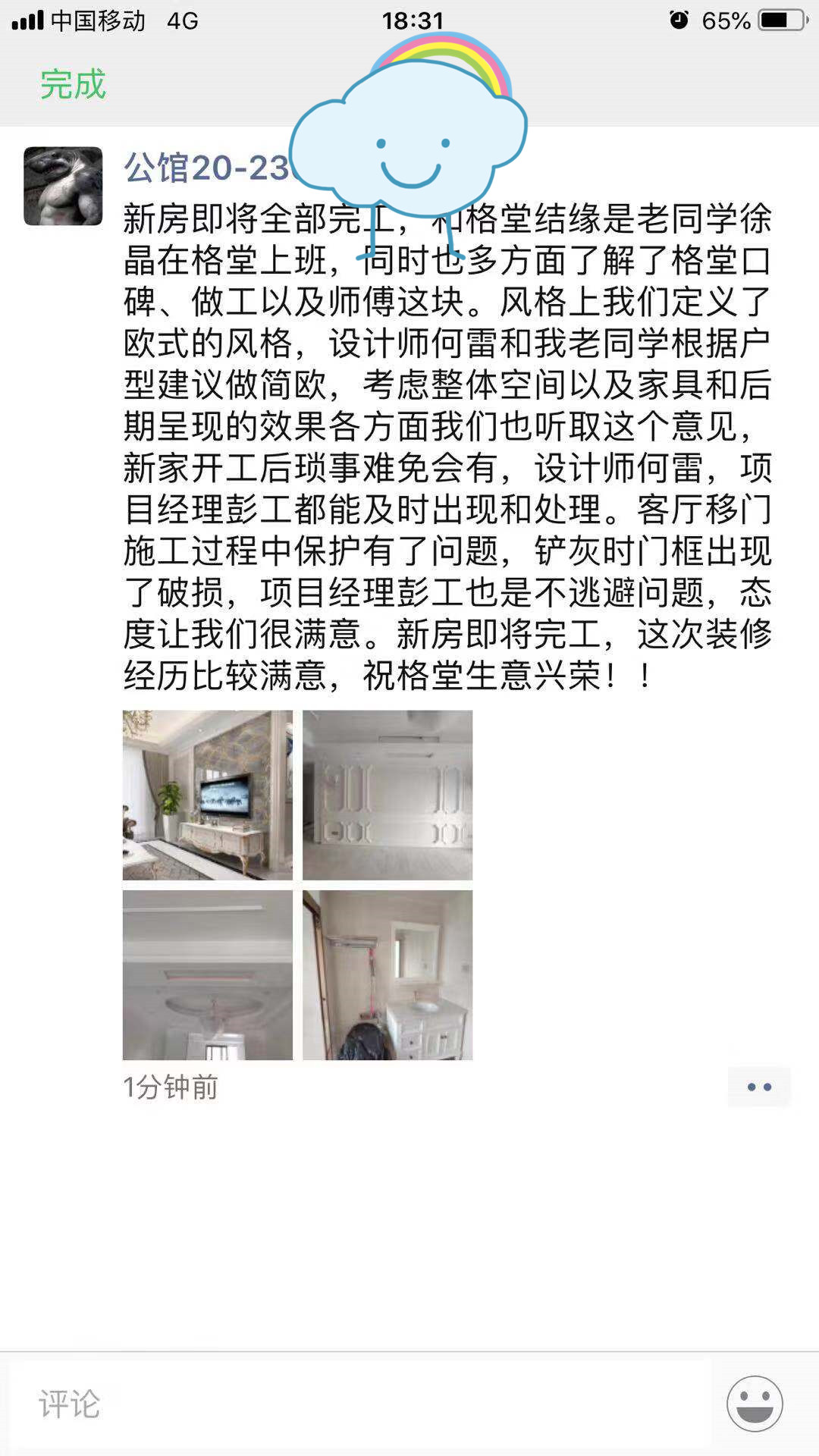Tap the 1分钟前 timestamp
This screenshot has width=819, height=1456.
(x=169, y=1087)
